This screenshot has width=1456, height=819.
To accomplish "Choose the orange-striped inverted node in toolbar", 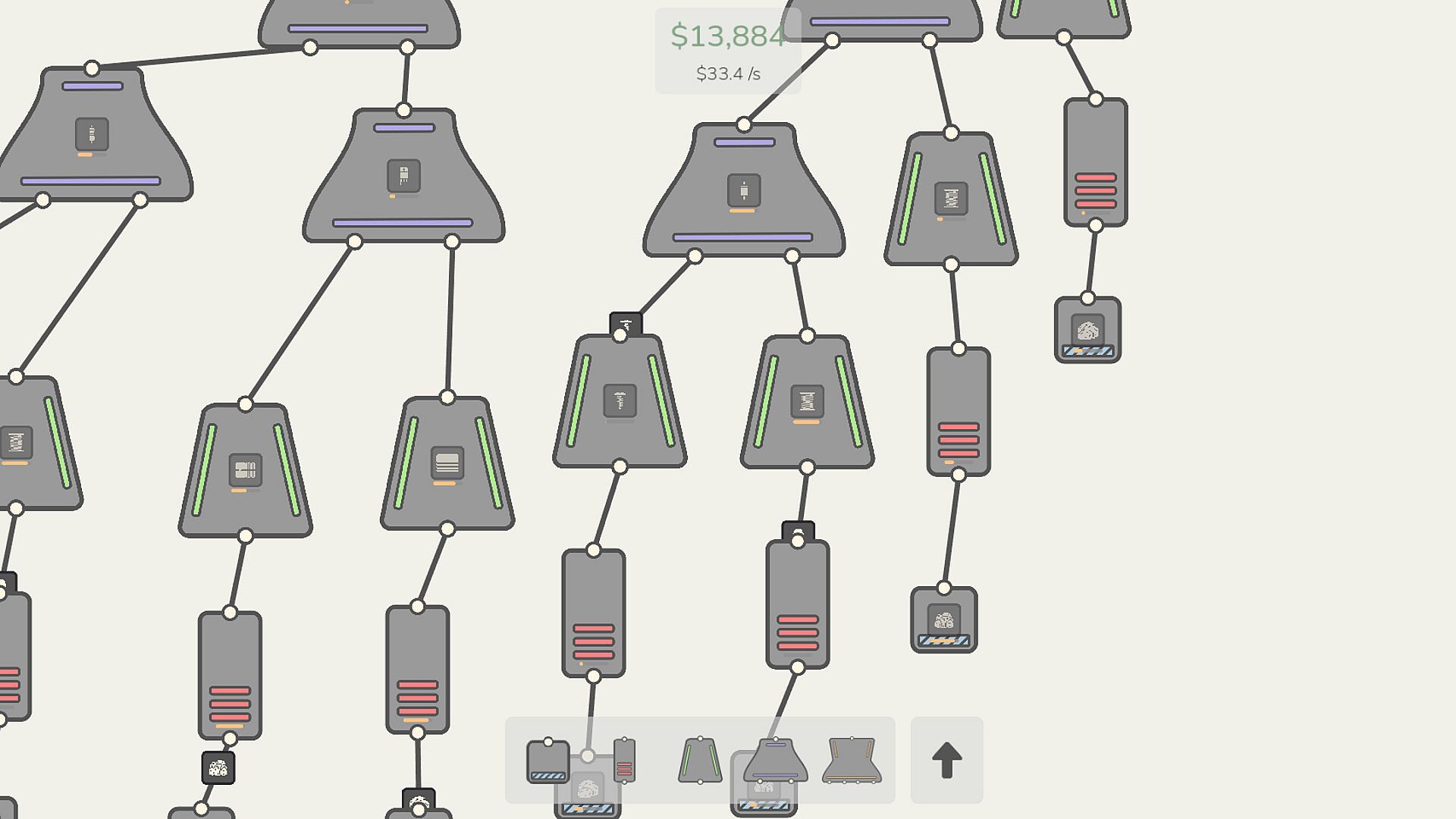I will pyautogui.click(x=852, y=760).
